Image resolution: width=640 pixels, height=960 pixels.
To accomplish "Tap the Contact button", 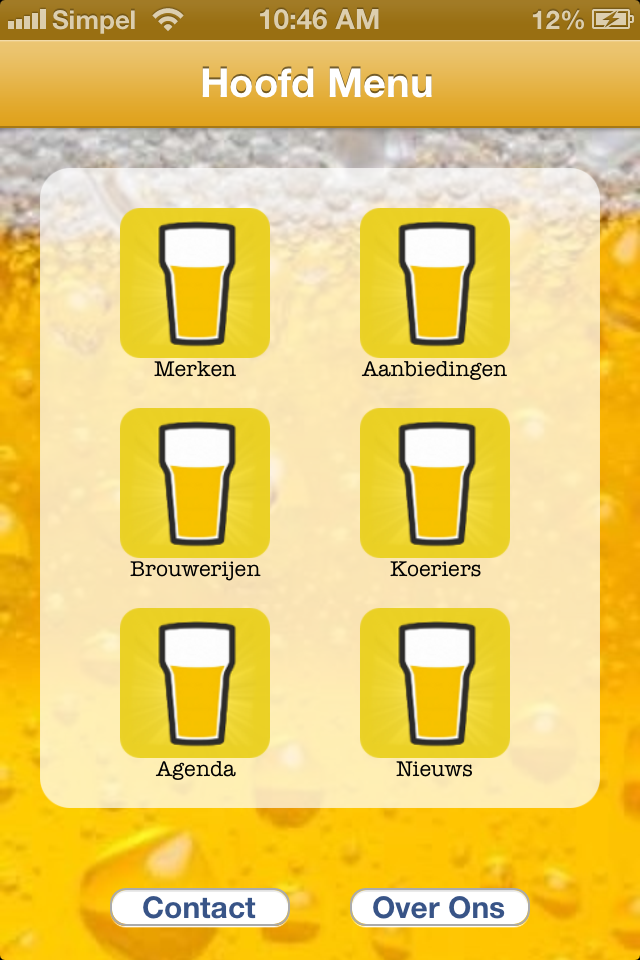I will 200,908.
